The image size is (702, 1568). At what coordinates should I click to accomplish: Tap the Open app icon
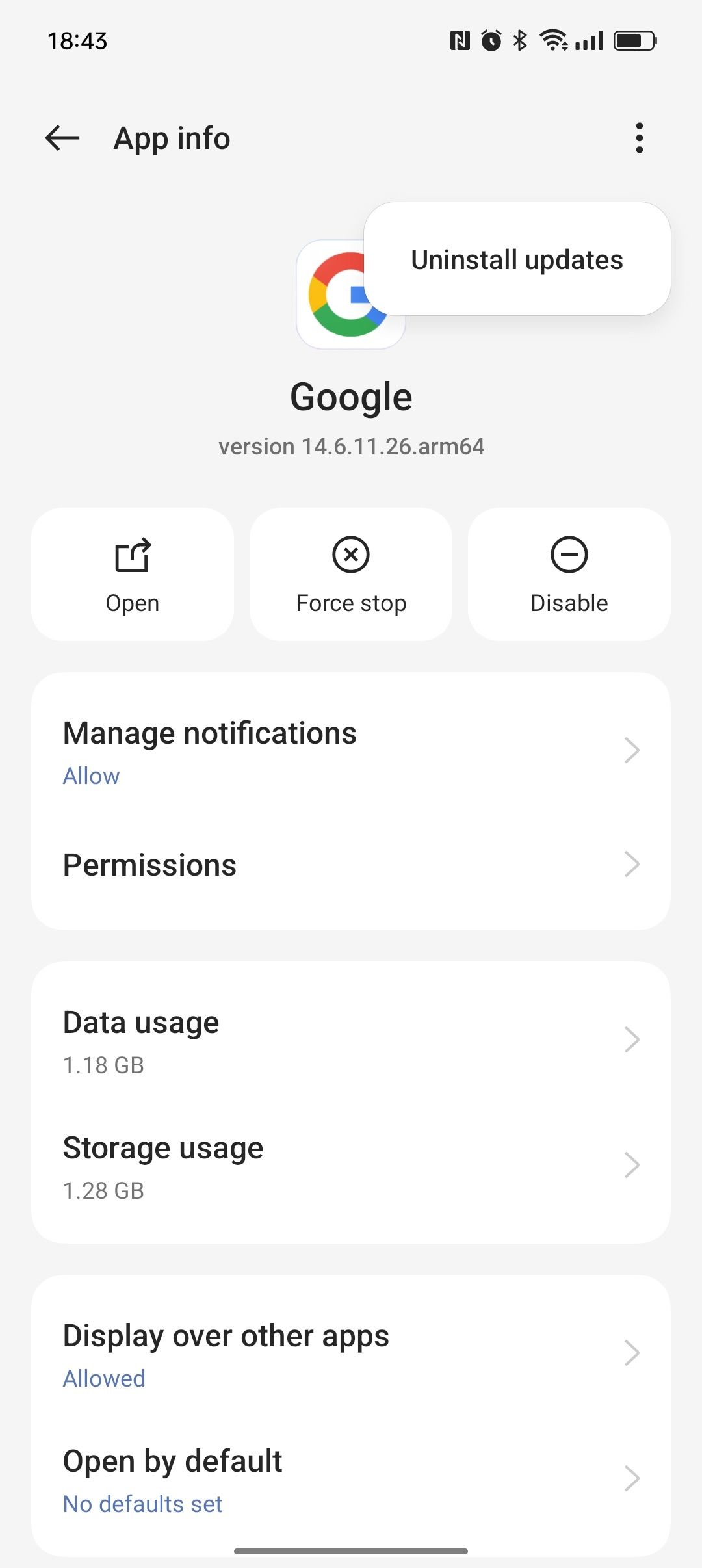132,556
